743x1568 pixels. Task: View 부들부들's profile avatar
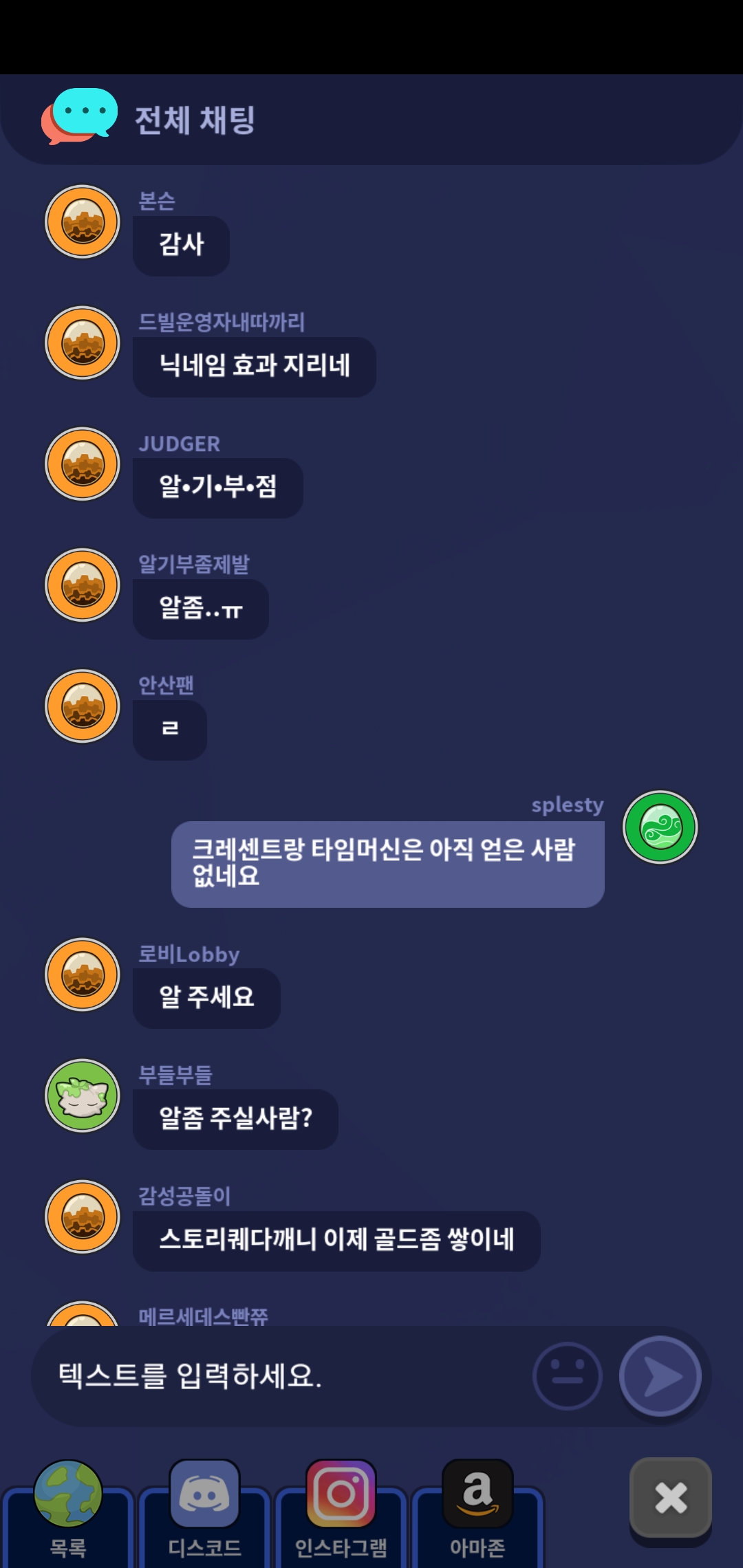pos(83,1096)
